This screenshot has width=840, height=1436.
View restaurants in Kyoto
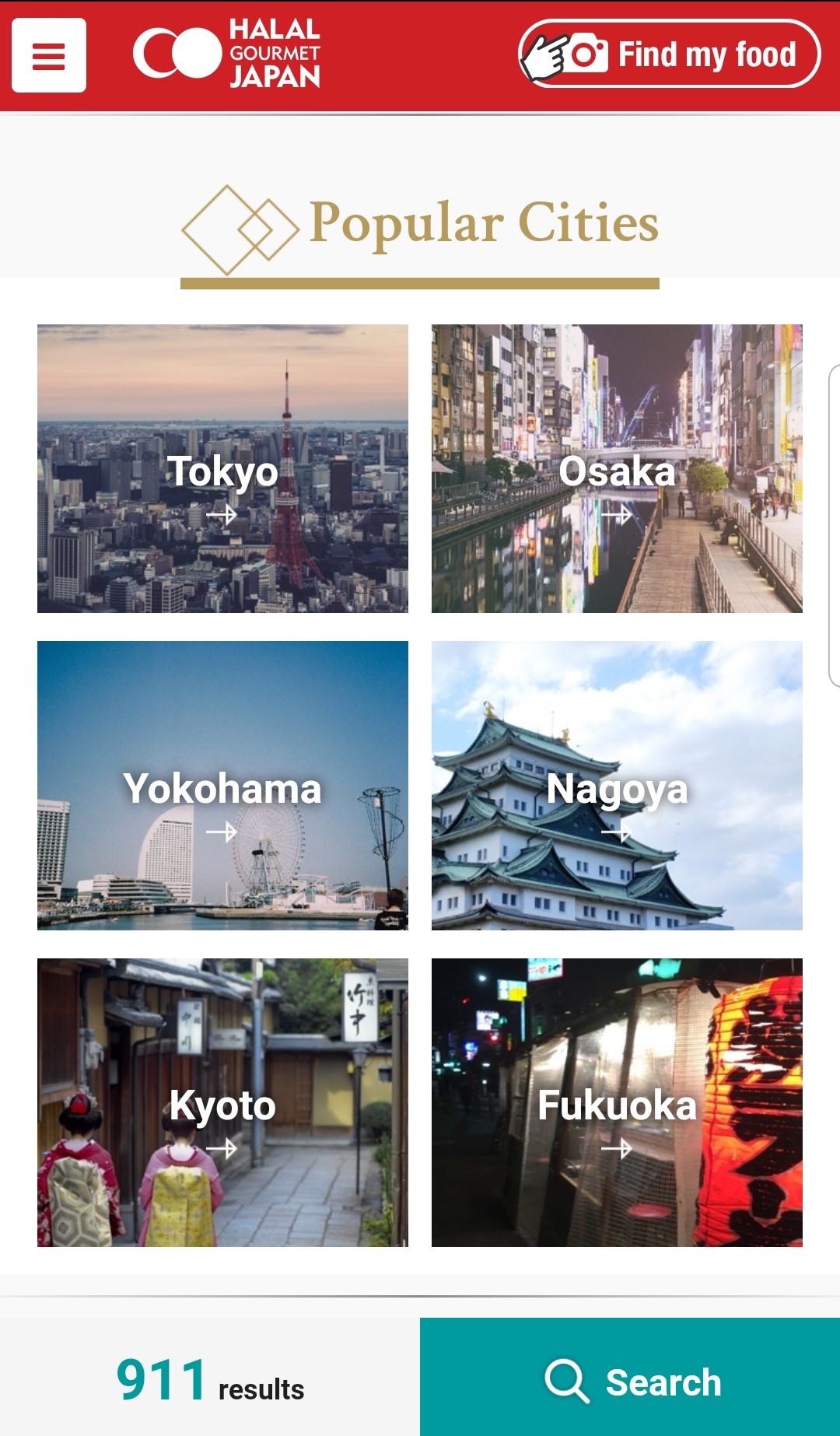tap(222, 1102)
